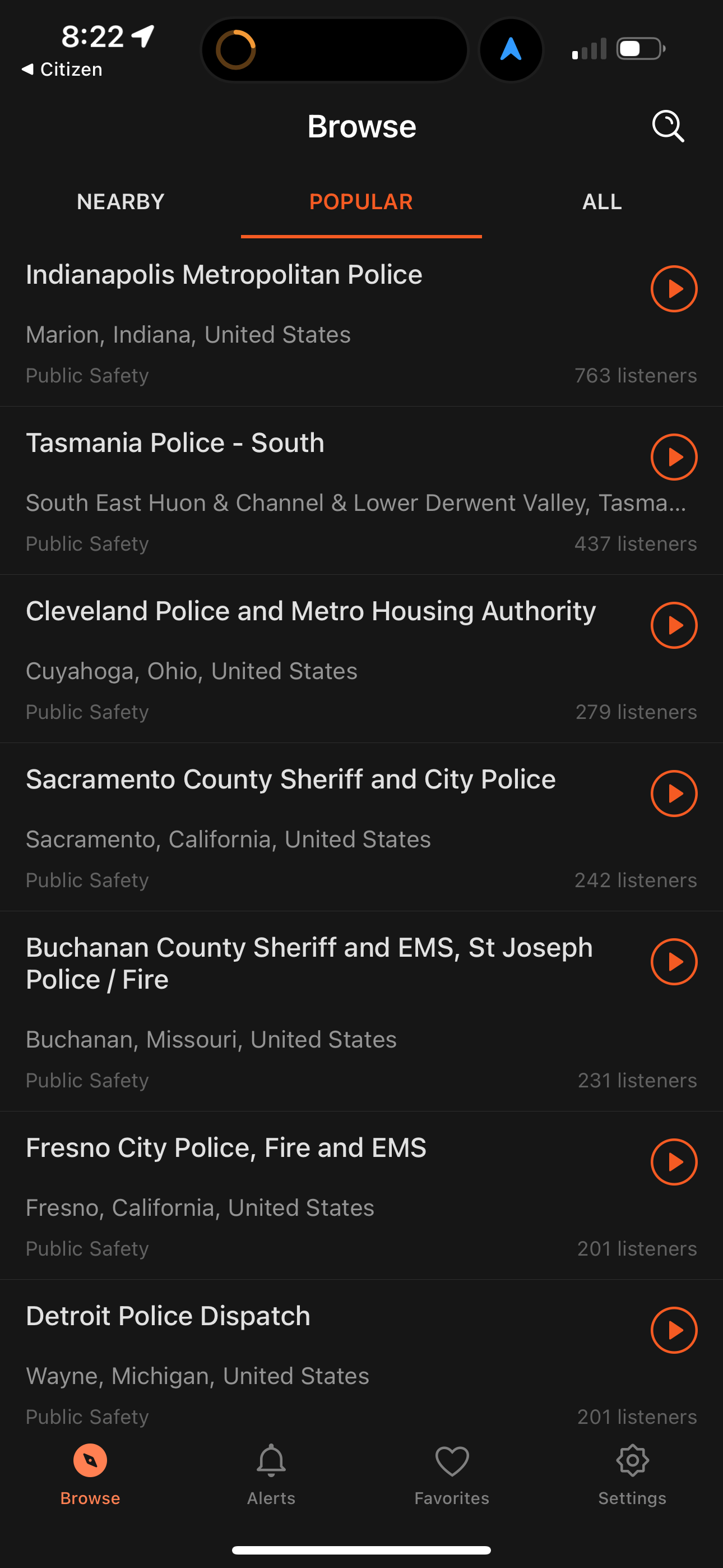Viewport: 723px width, 1568px height.
Task: Open the search function
Action: coord(668,126)
